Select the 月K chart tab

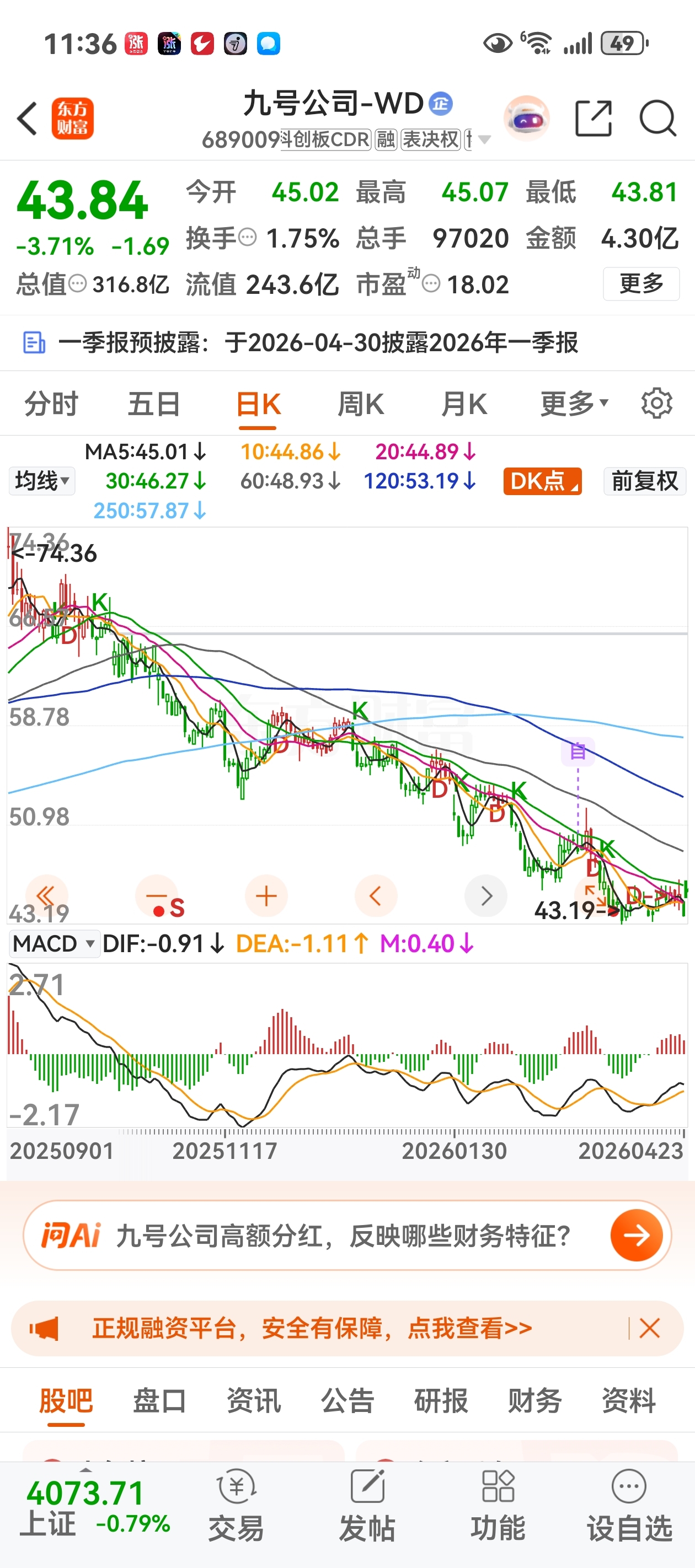(463, 404)
